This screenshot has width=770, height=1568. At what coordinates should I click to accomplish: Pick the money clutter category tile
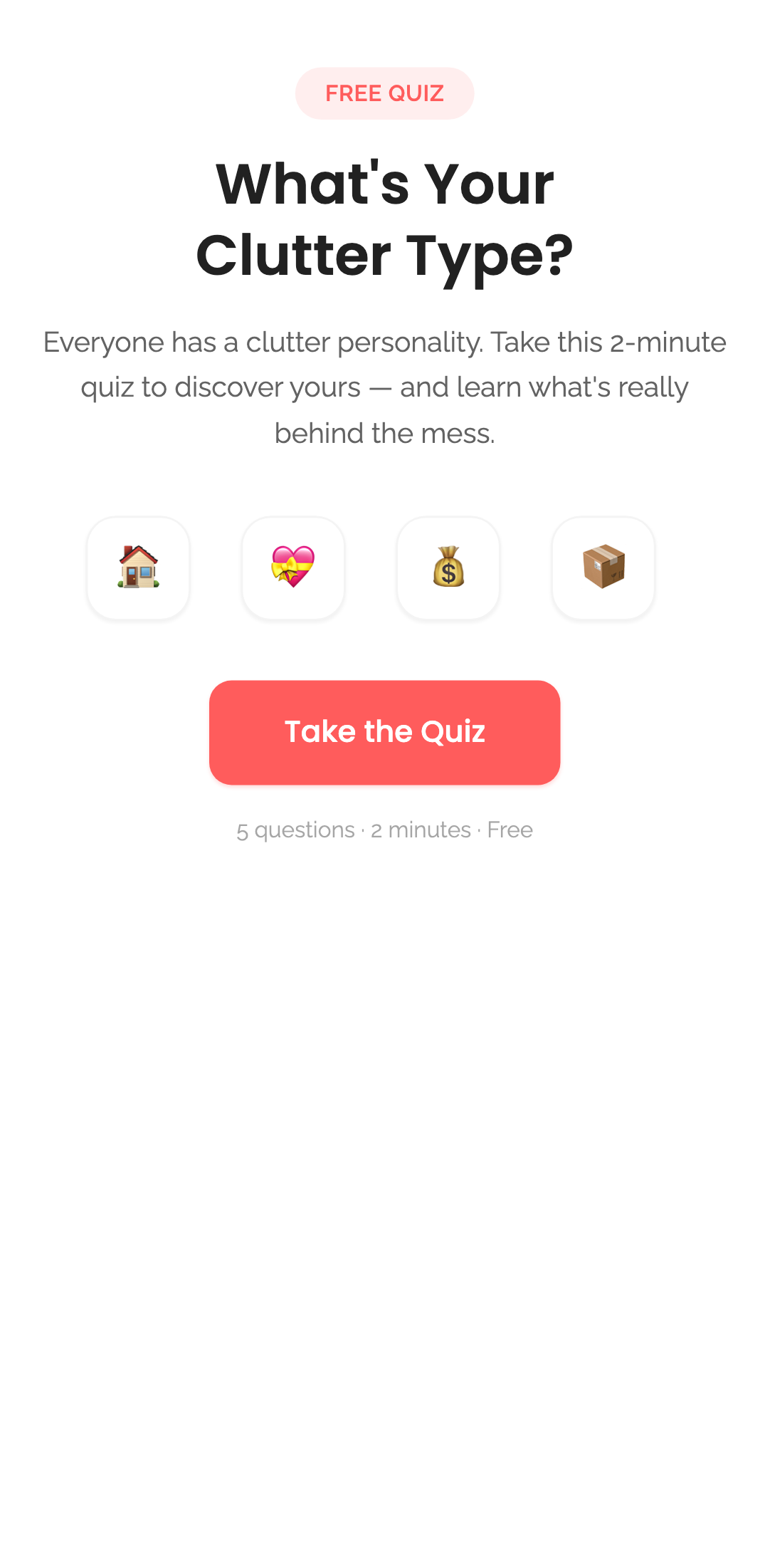click(448, 568)
